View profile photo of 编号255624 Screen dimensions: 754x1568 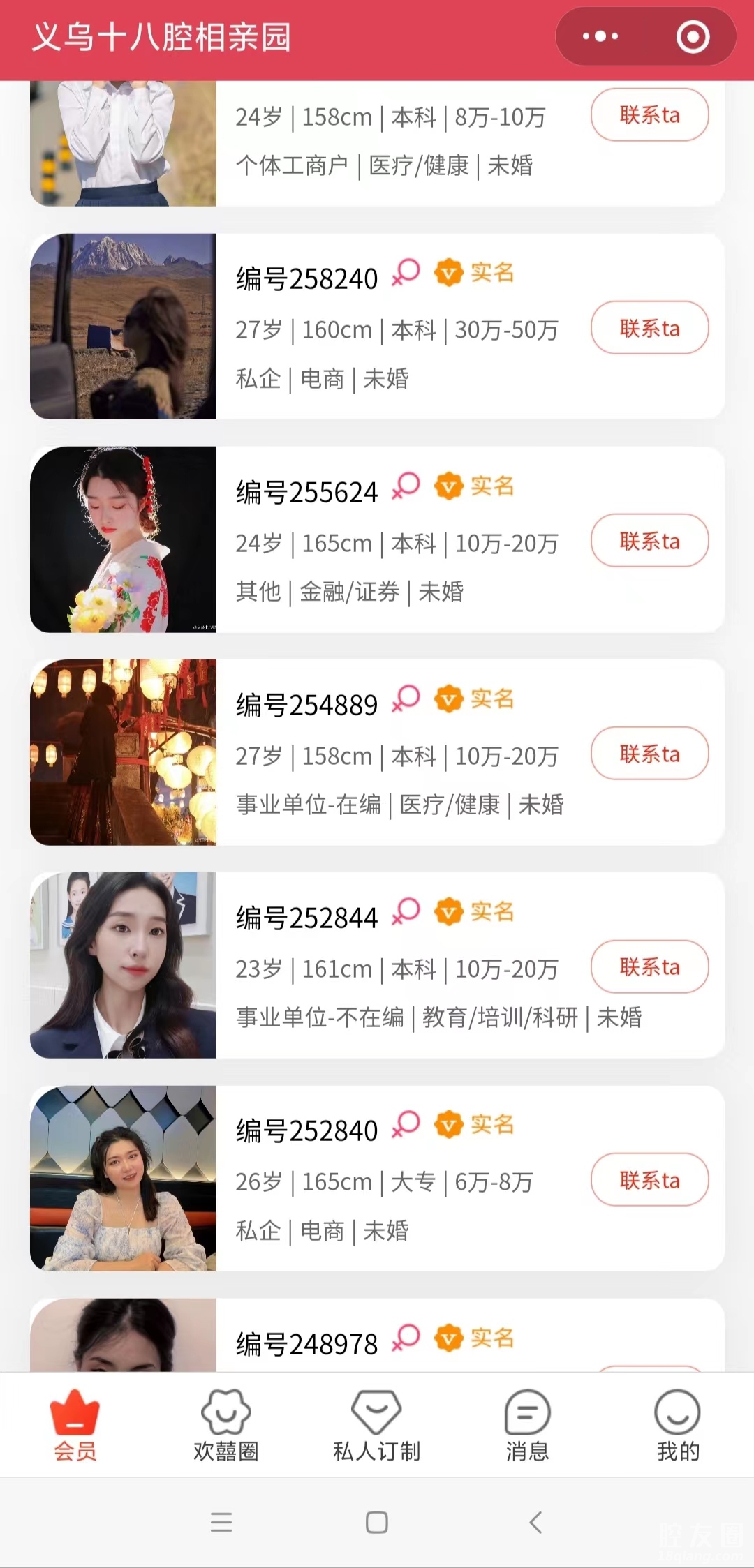[x=124, y=539]
